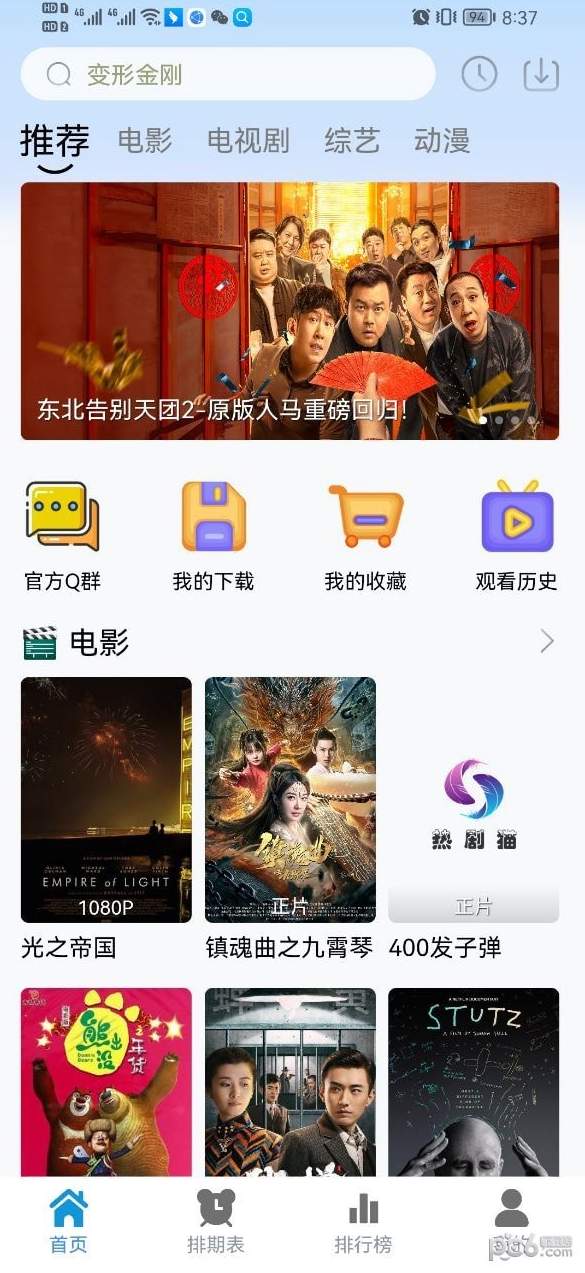Open 观看历史 shortcut
Viewport: 585px width, 1273px height.
(517, 537)
